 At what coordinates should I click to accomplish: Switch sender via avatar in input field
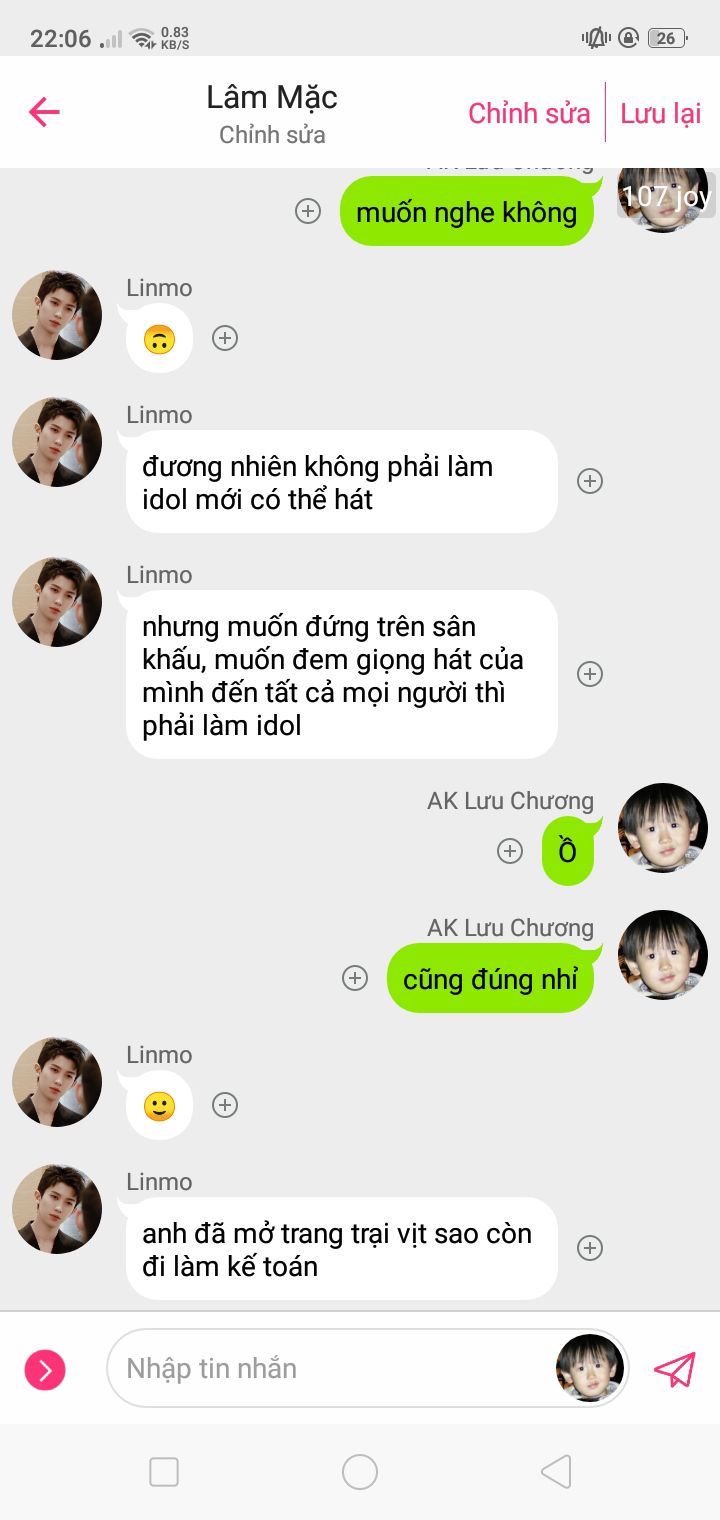click(590, 1368)
